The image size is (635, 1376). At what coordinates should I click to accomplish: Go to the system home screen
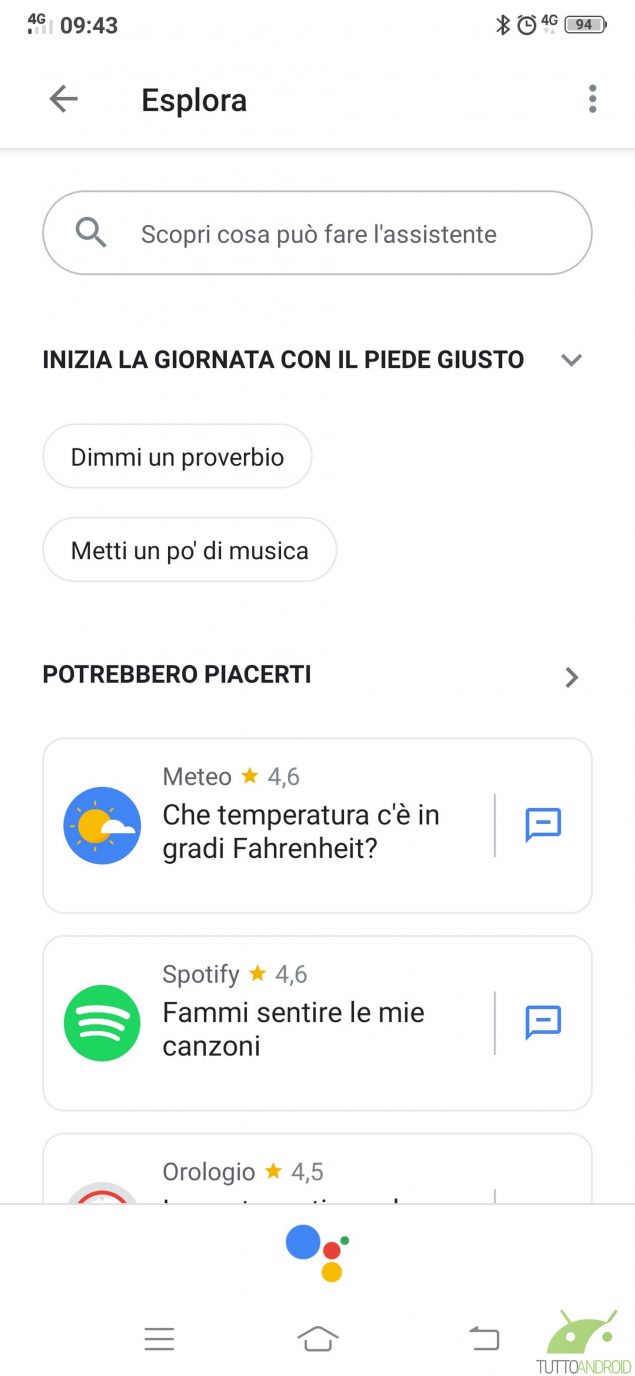point(317,1338)
